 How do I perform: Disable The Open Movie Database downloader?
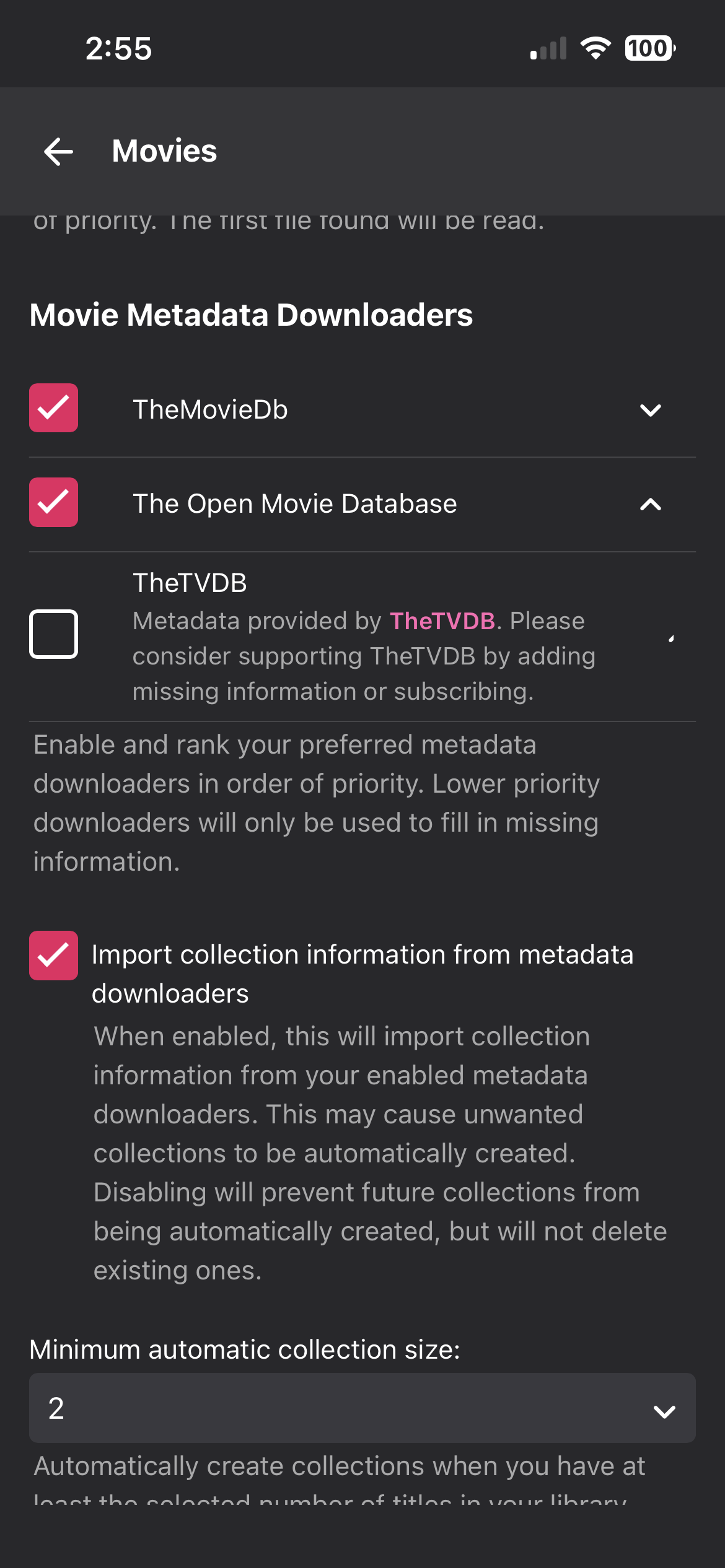[54, 502]
